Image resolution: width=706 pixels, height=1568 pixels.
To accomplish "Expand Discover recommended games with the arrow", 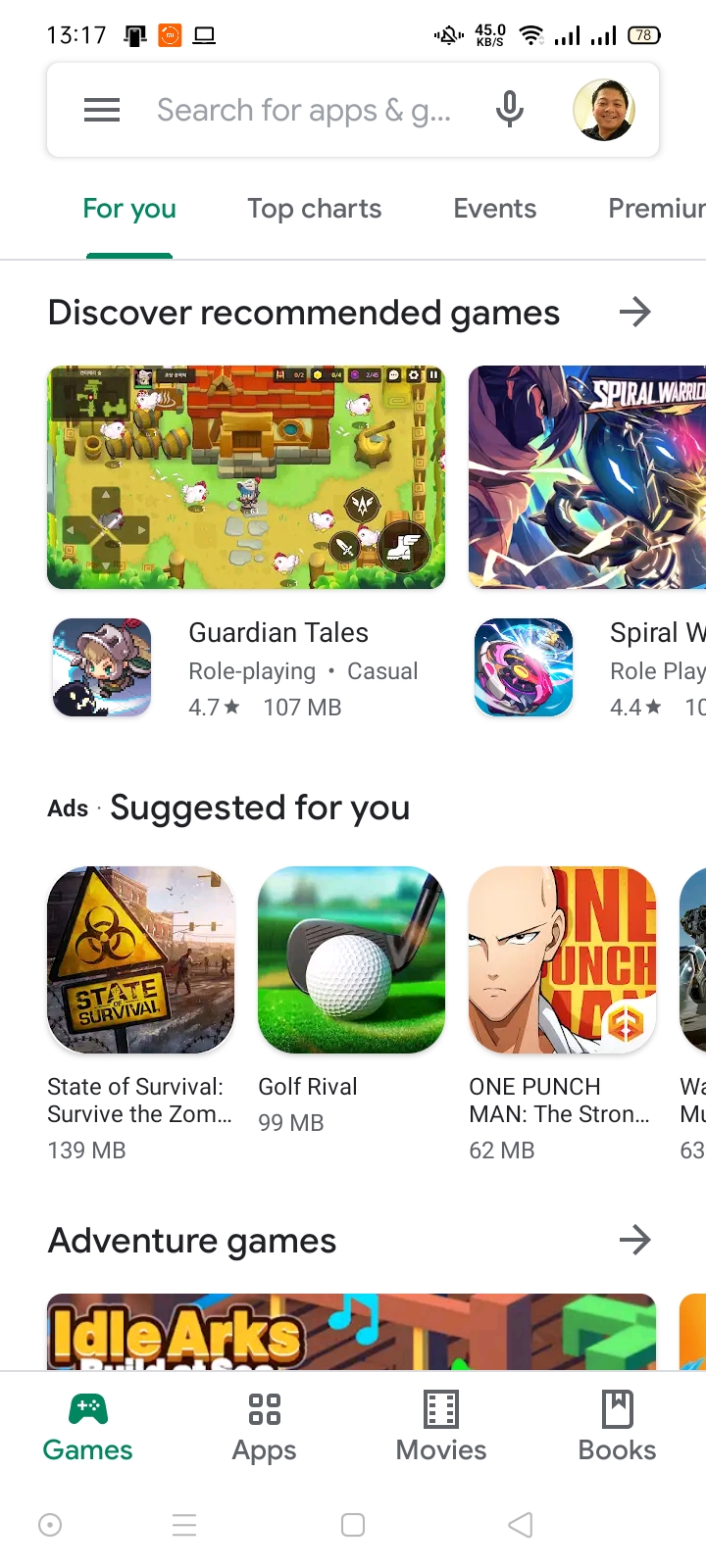I will click(634, 313).
